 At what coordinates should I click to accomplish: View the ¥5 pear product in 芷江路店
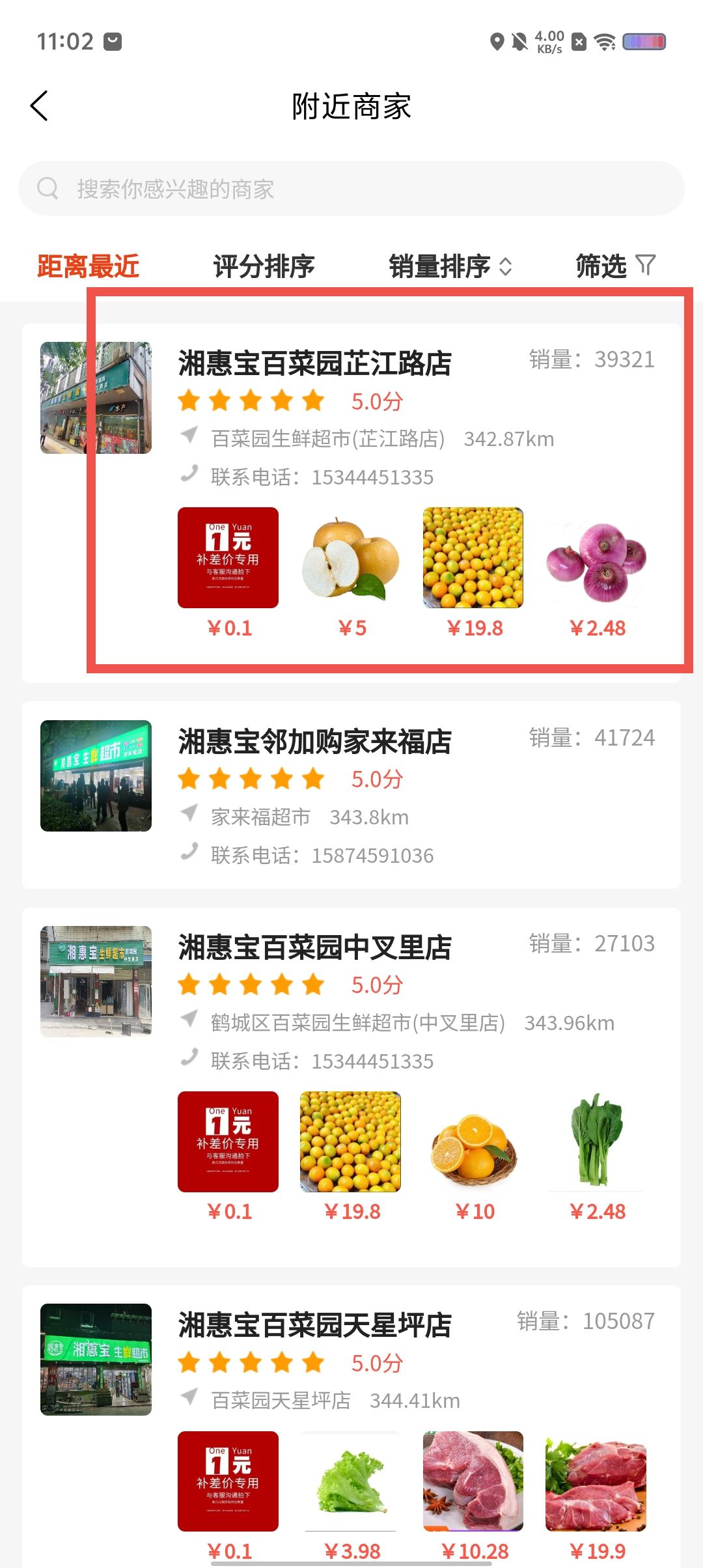351,558
